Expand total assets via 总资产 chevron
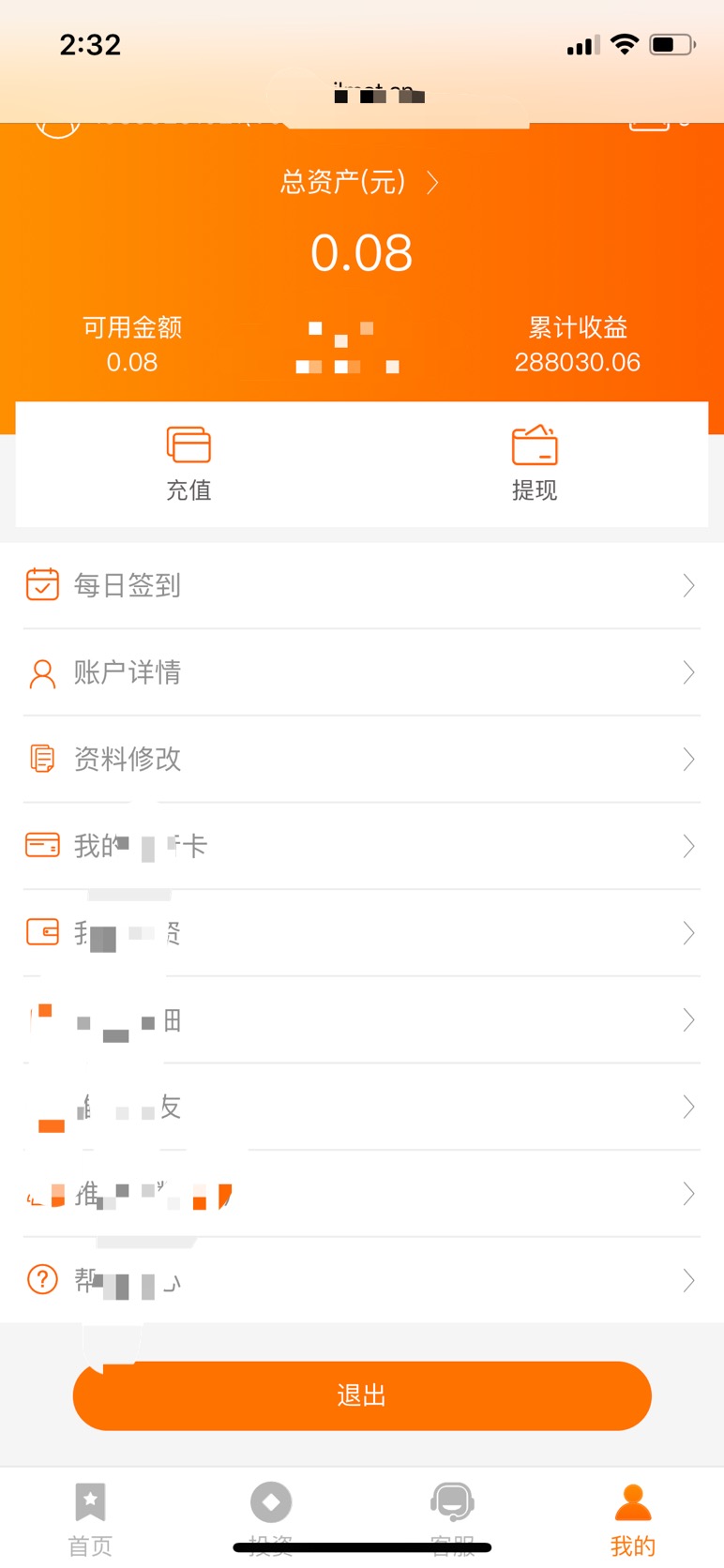Screen dimensions: 724x1568 (x=433, y=183)
